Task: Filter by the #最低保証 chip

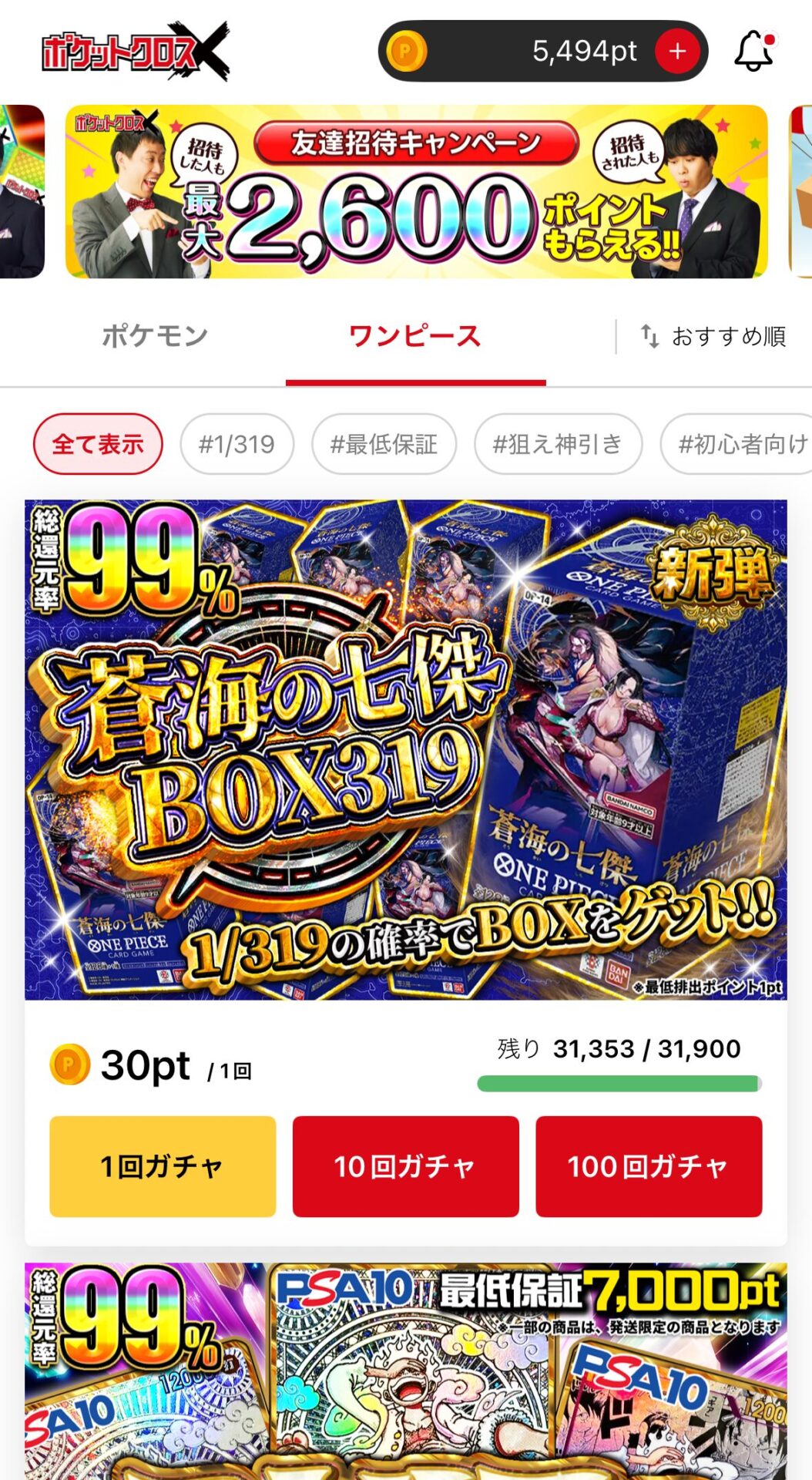Action: (384, 444)
